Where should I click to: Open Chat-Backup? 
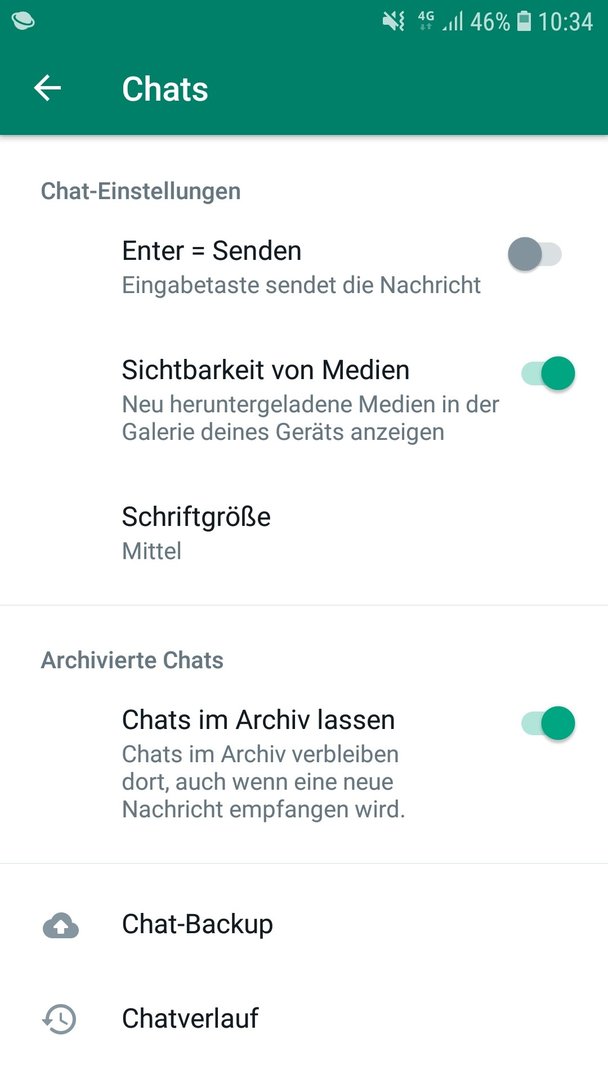pos(304,925)
